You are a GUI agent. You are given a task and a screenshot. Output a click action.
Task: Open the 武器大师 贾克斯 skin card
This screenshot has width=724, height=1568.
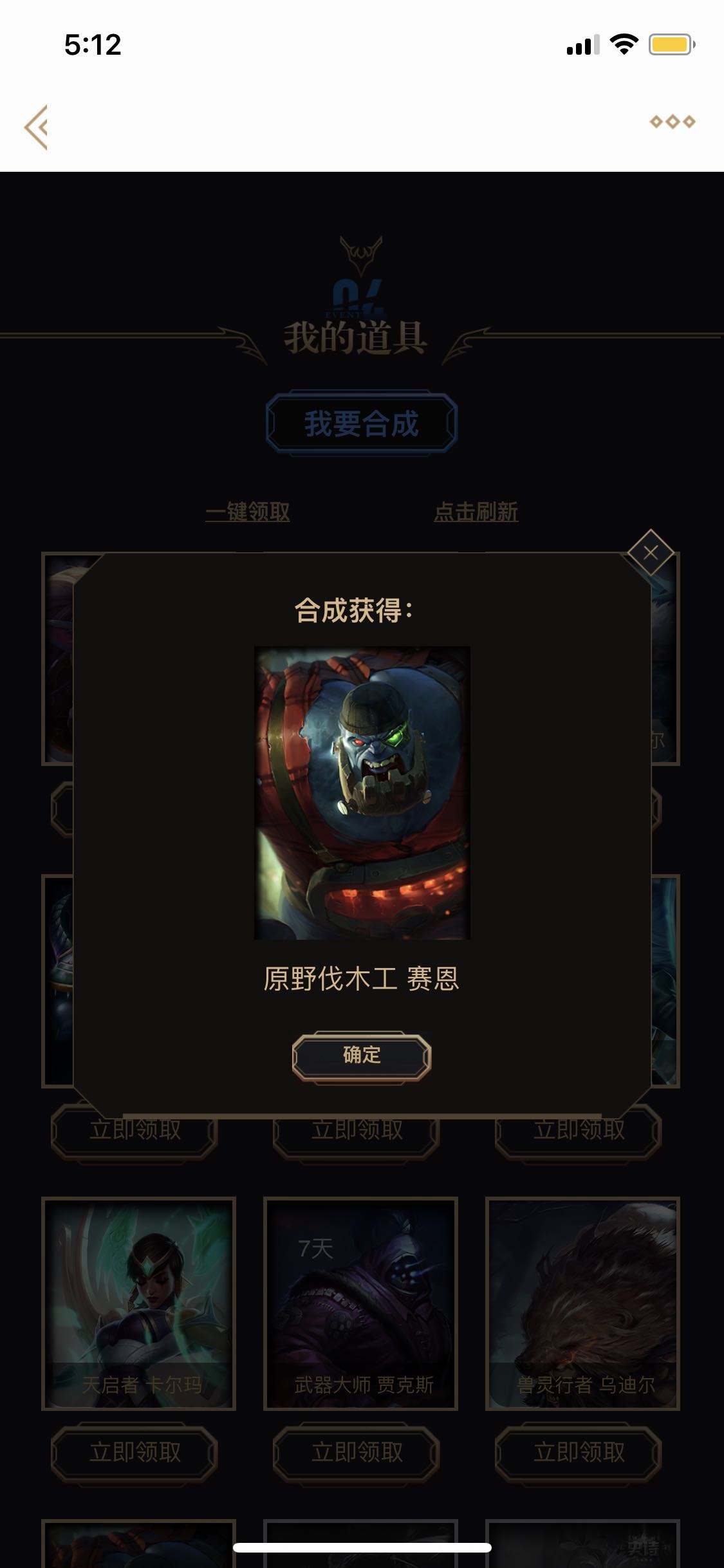click(360, 1303)
